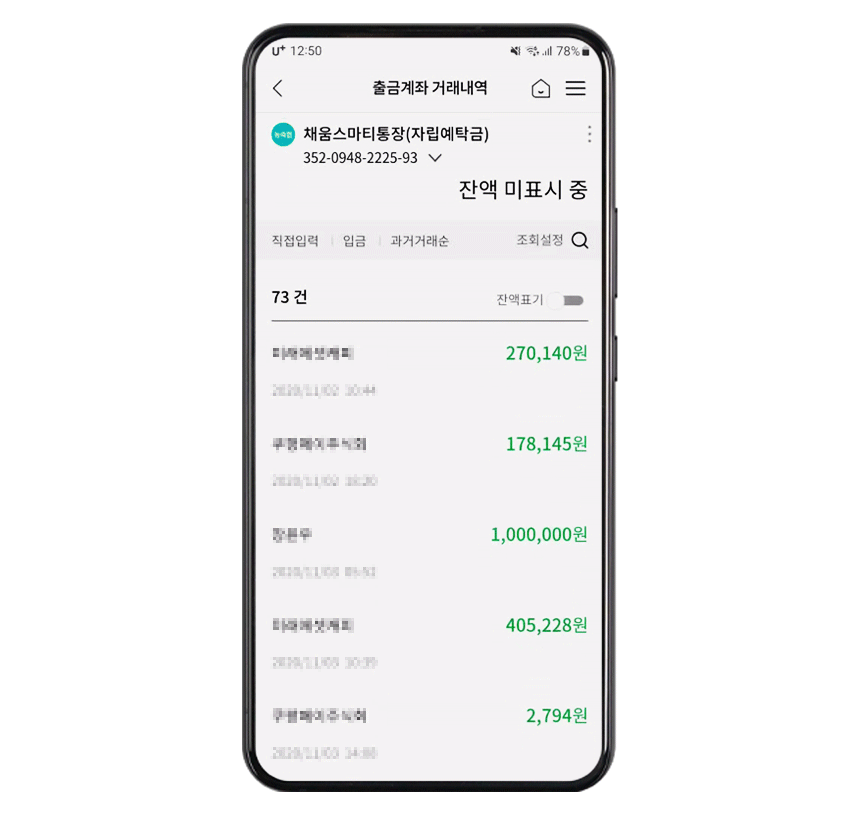Open the account's three-dot overflow menu
The width and height of the screenshot is (860, 814).
[x=589, y=134]
